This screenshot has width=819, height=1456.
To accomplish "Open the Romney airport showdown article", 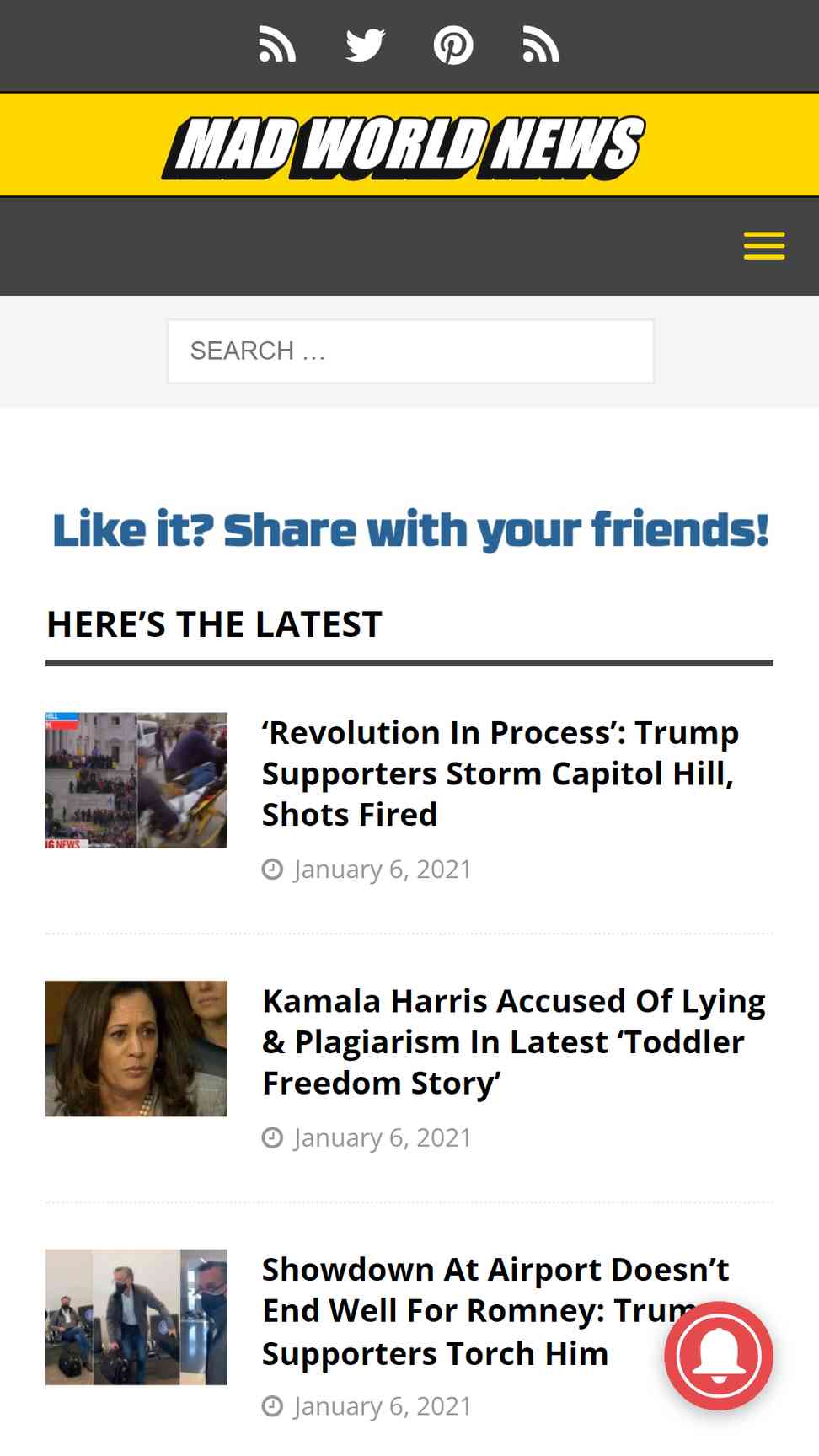I will 472,1310.
